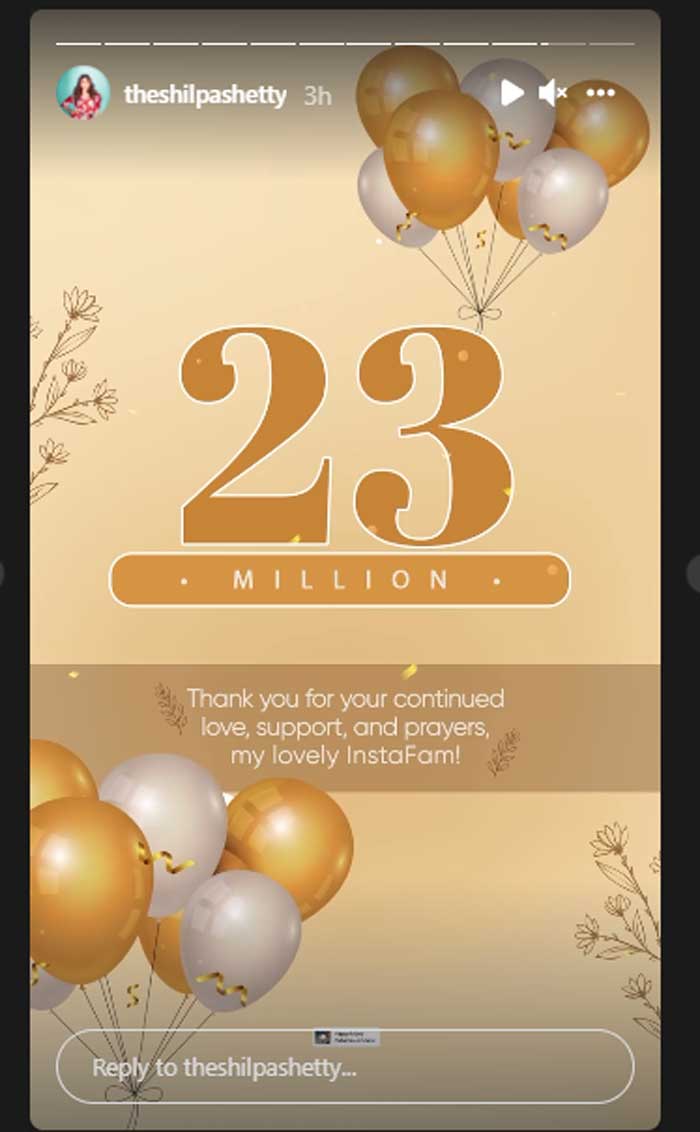
Task: Unmute the story sound
Action: 552,93
